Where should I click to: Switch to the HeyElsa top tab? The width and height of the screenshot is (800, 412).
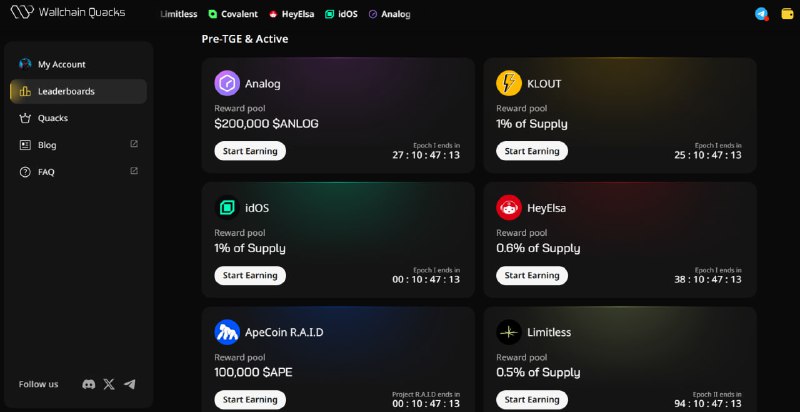click(x=291, y=14)
